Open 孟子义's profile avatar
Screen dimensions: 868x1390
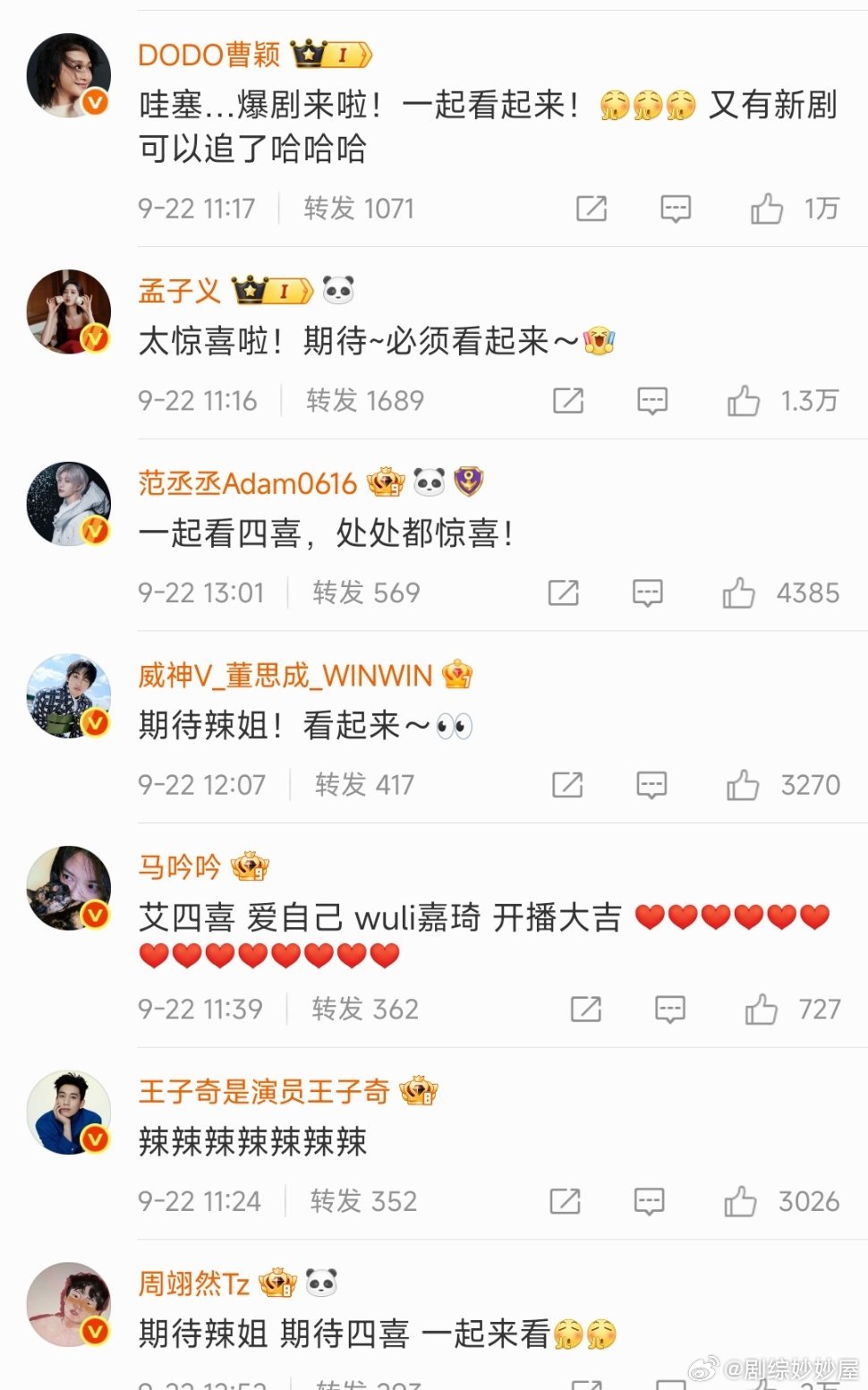point(69,311)
